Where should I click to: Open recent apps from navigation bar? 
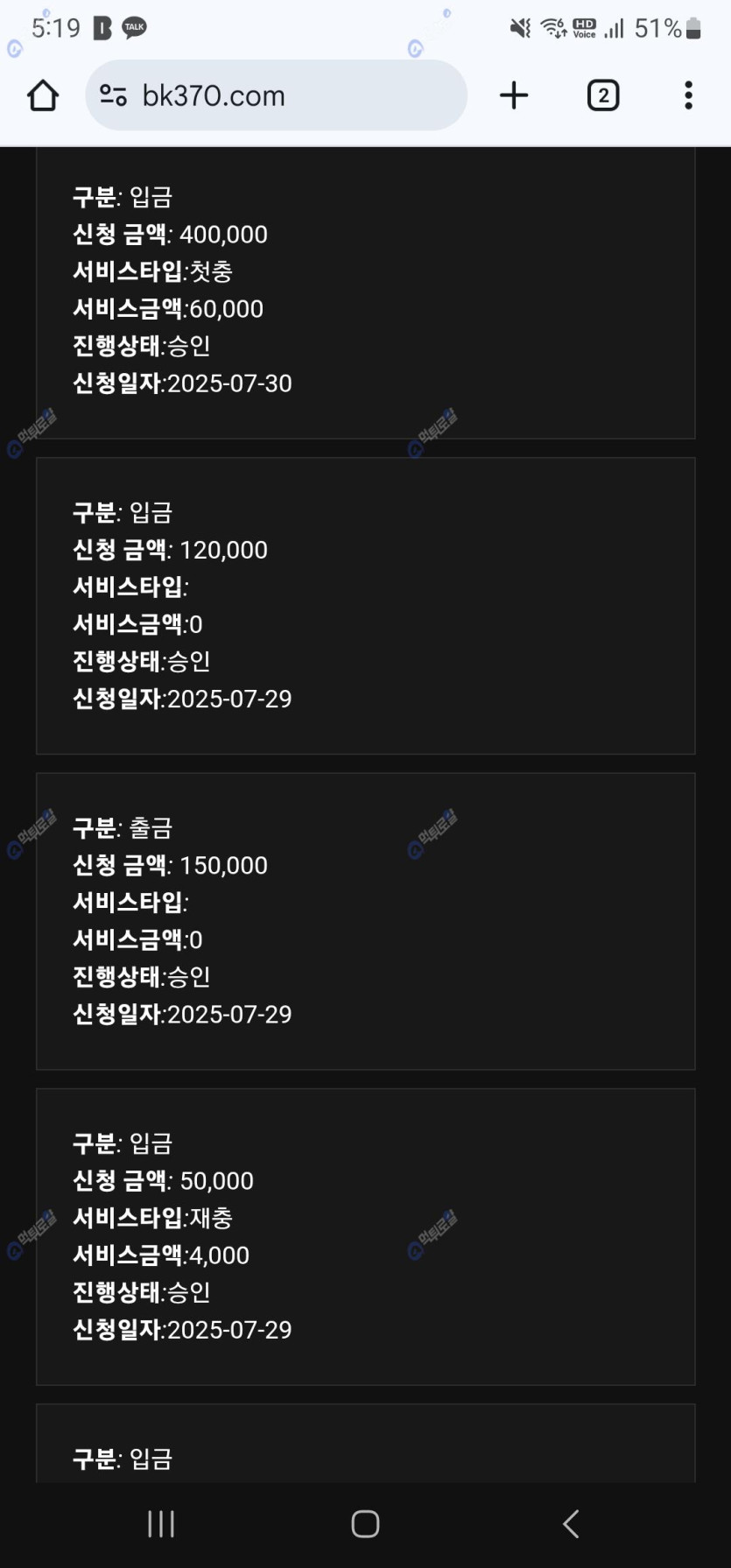pyautogui.click(x=161, y=1524)
